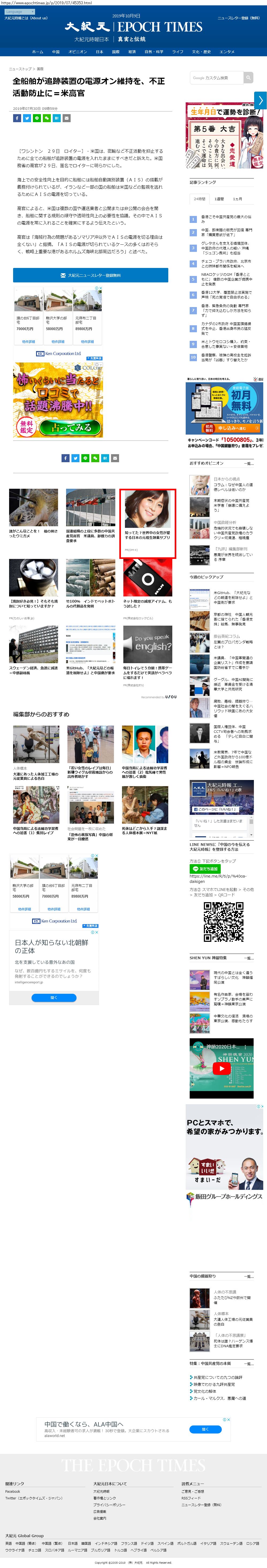
Task: Go to the 中国 section in the nav bar
Action: tap(56, 52)
